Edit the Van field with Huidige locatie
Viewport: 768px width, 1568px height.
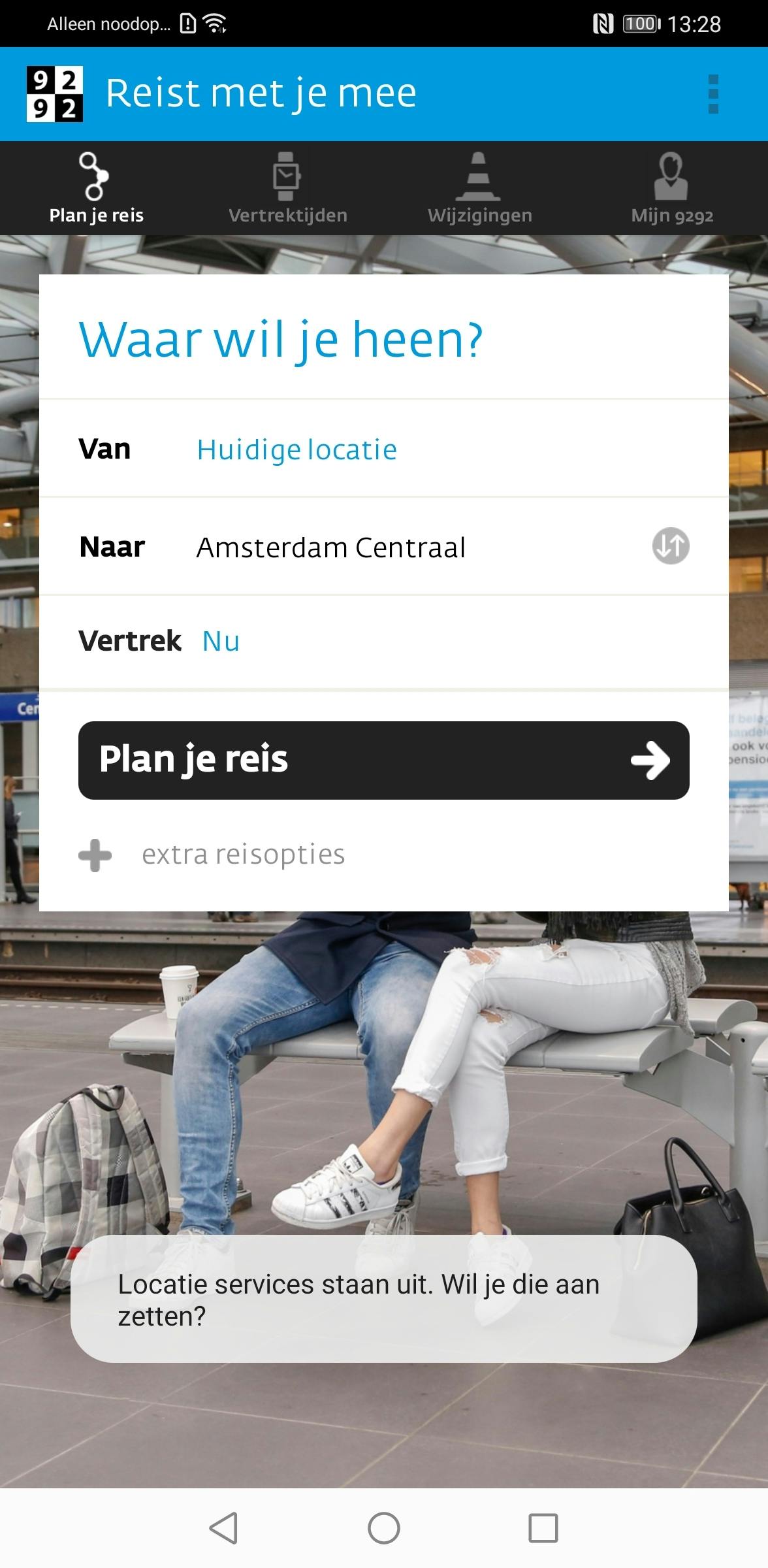(297, 449)
